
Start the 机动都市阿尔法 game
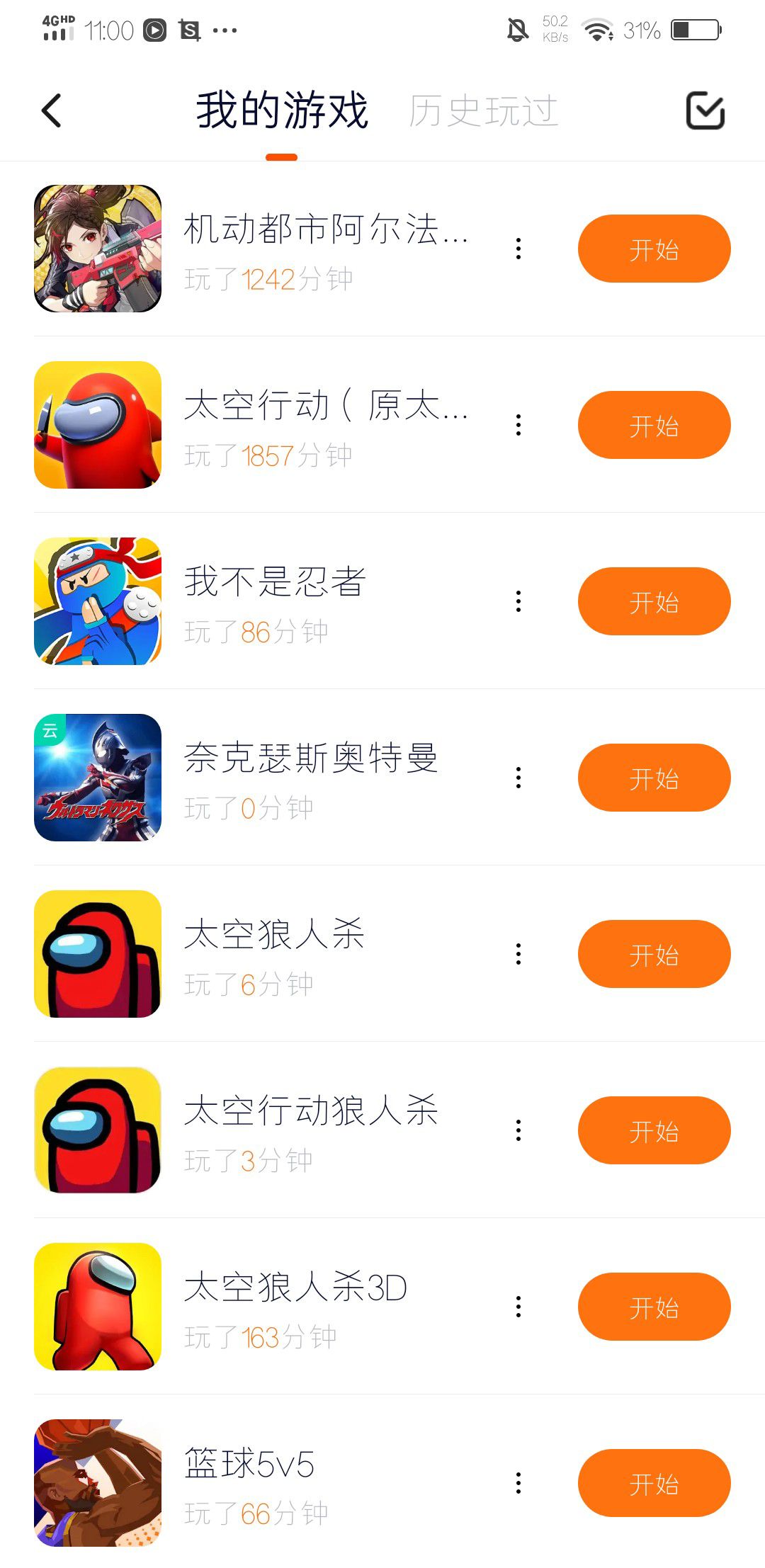(653, 249)
